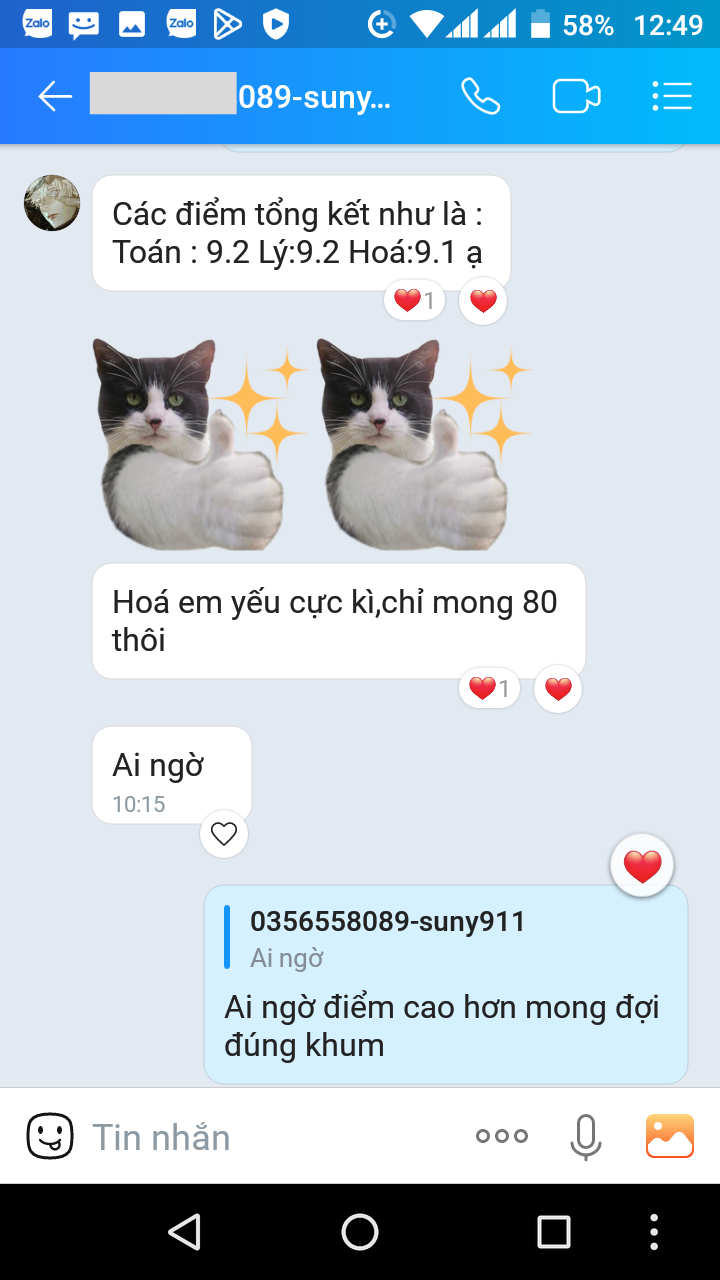Open the sender's profile avatar
The width and height of the screenshot is (720, 1280).
pos(52,203)
